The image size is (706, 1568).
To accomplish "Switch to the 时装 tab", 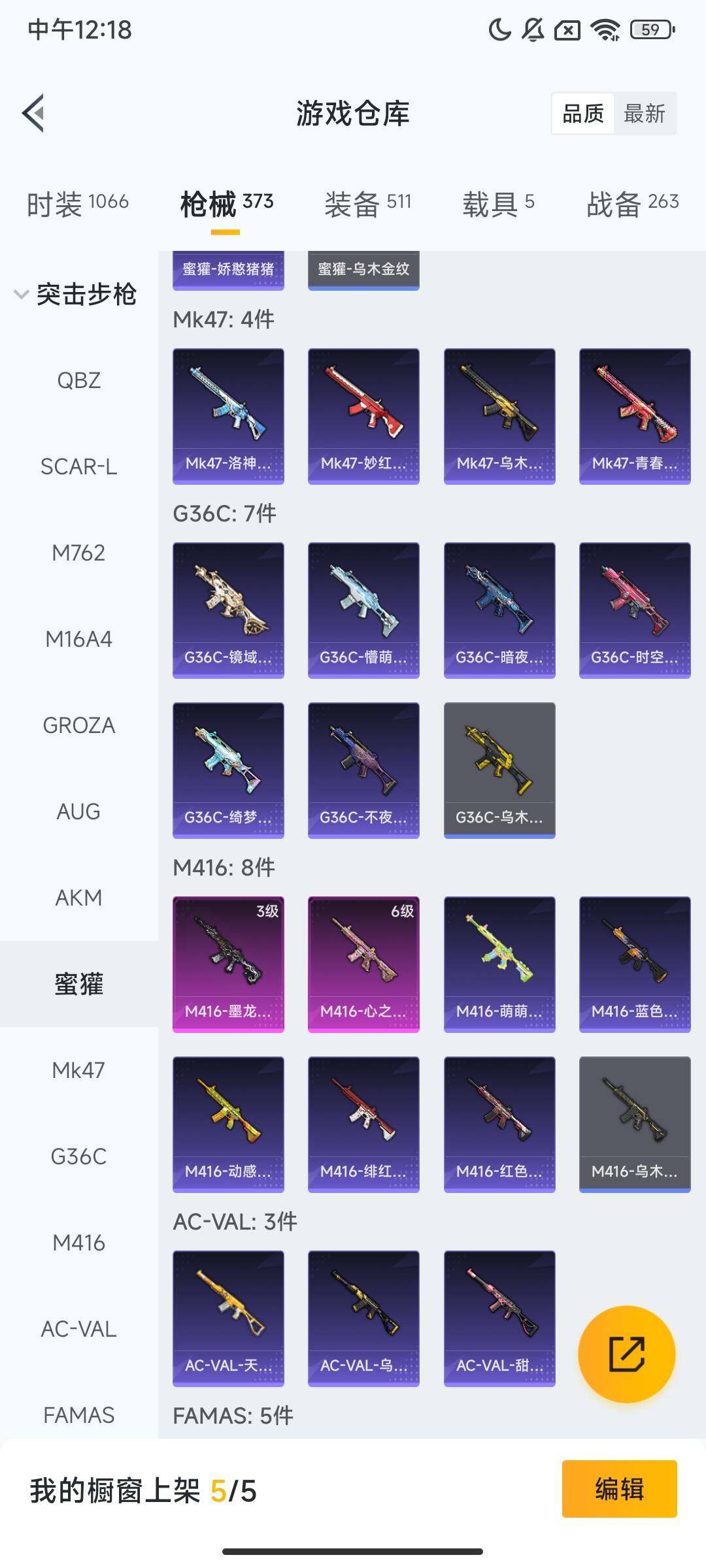I will [78, 204].
